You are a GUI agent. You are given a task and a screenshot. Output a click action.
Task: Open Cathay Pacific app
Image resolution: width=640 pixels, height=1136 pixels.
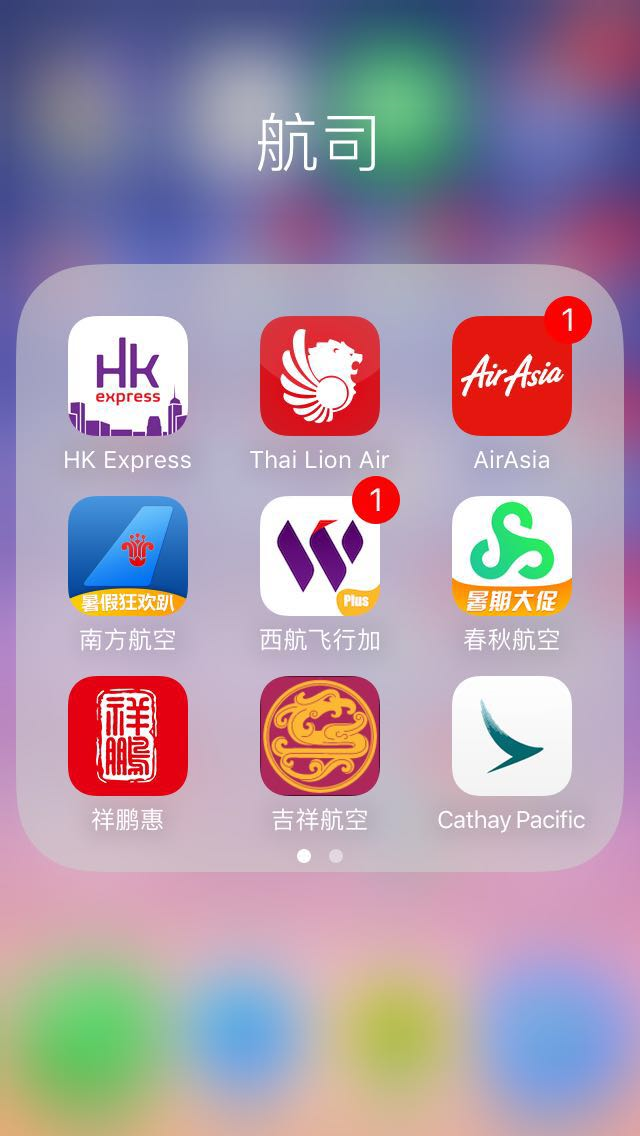(x=512, y=736)
